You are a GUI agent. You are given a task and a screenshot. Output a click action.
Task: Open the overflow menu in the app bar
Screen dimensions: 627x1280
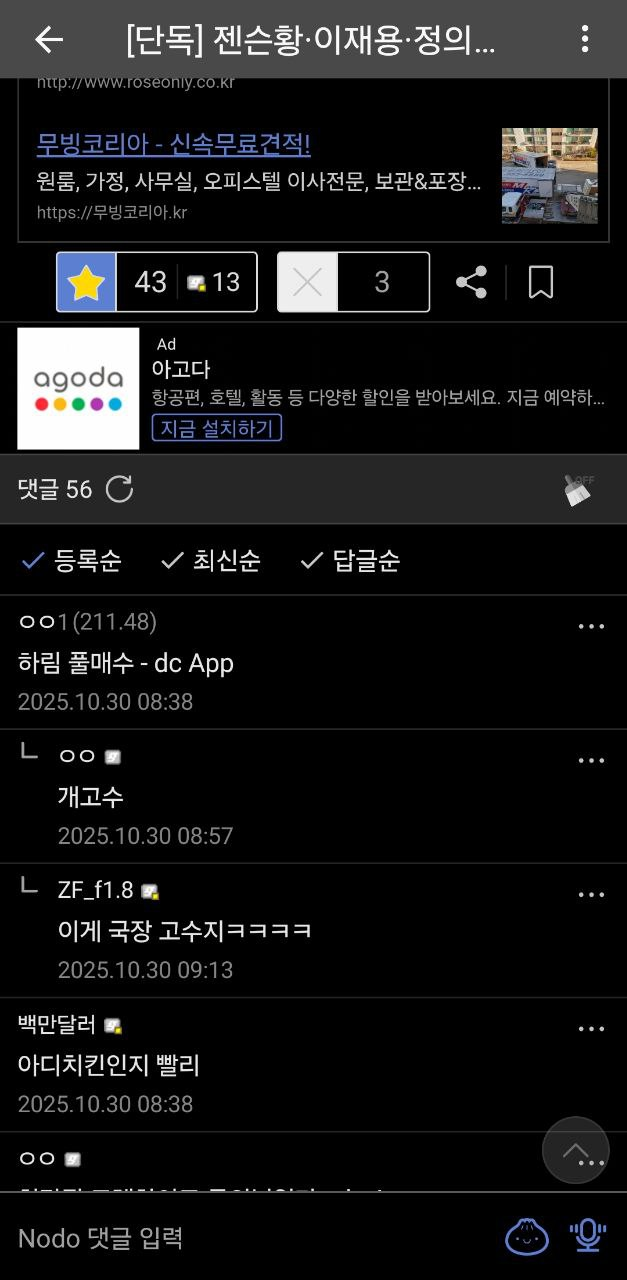click(585, 40)
